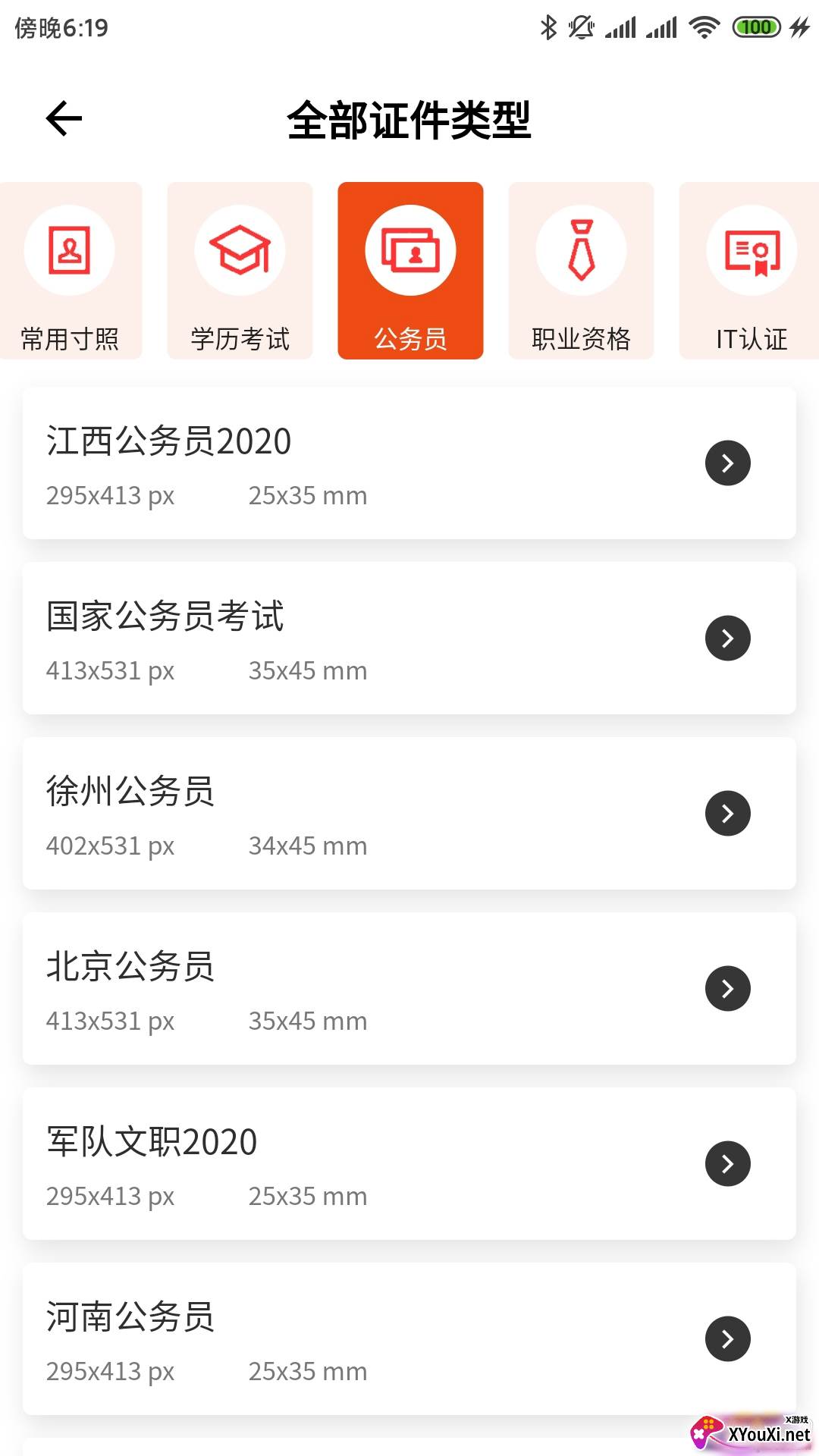Select 军队文职2020 photo size
Image resolution: width=819 pixels, height=1456 pixels.
click(x=409, y=1164)
